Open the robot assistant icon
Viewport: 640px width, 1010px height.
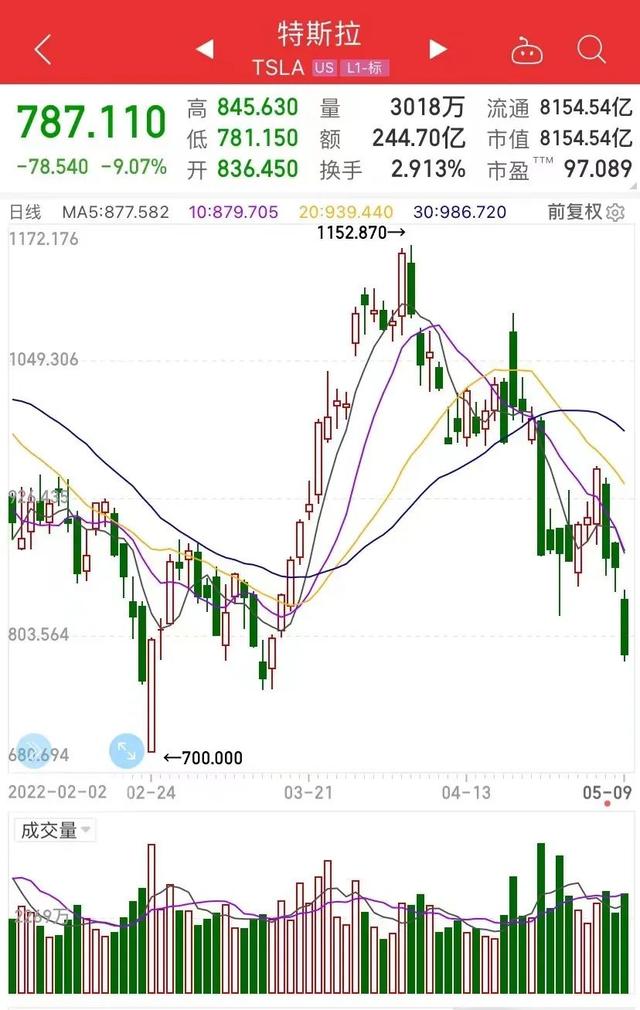(526, 49)
